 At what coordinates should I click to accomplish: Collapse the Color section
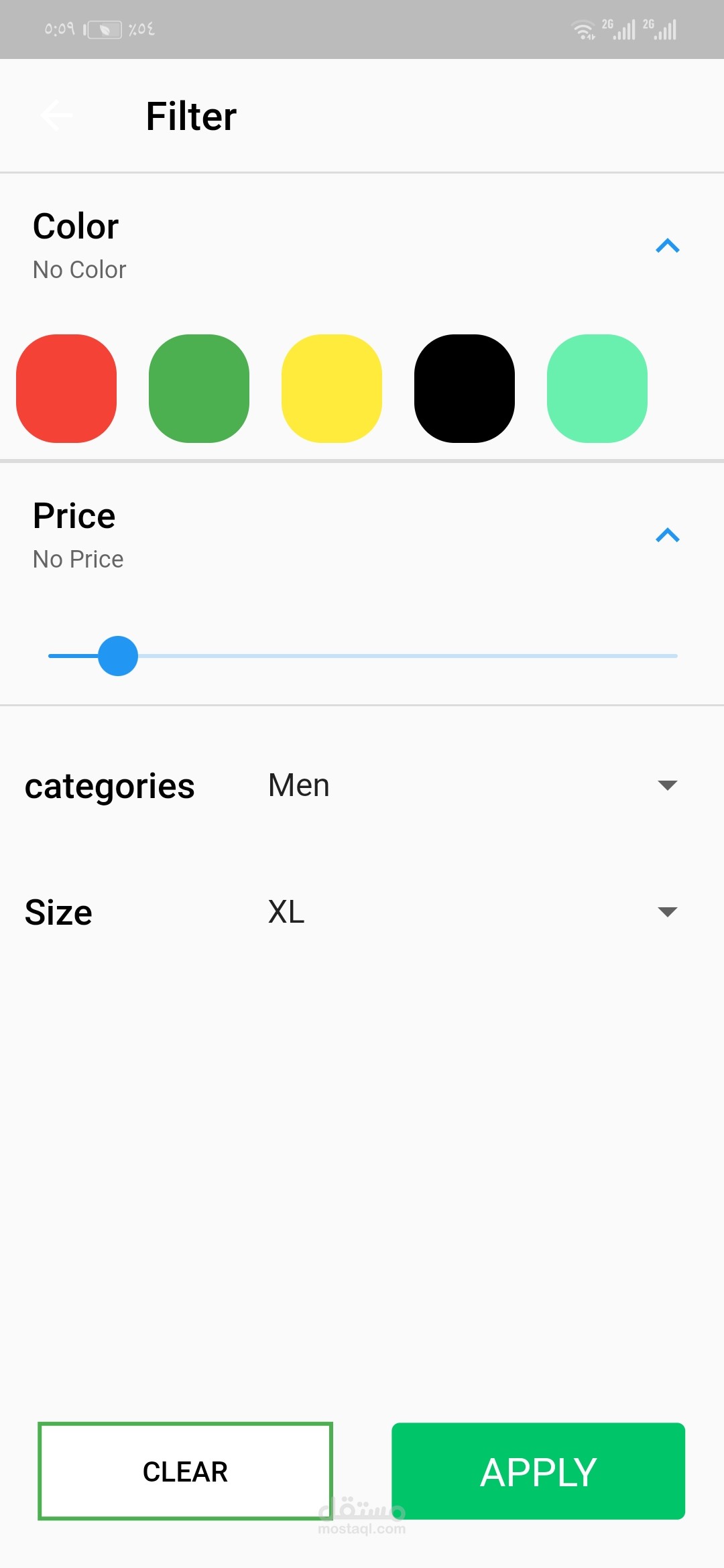click(667, 247)
